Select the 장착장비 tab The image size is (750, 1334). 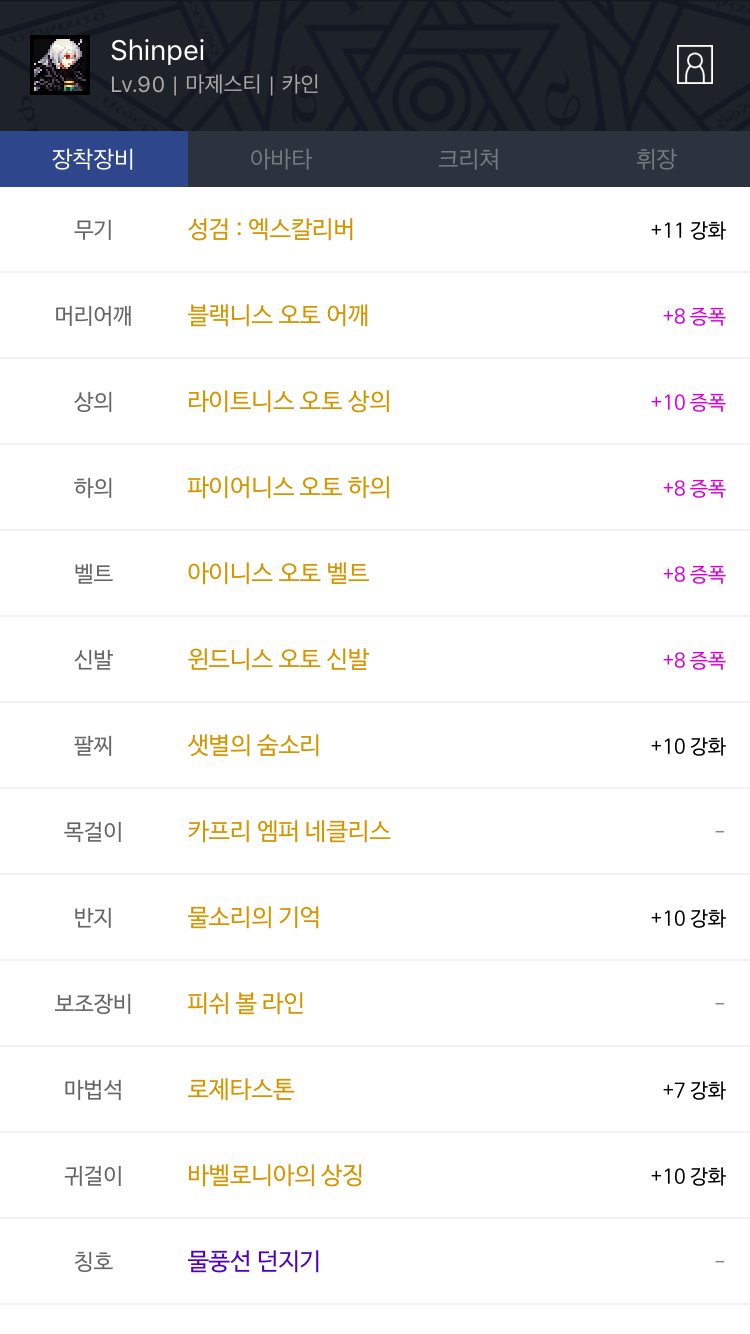[94, 159]
